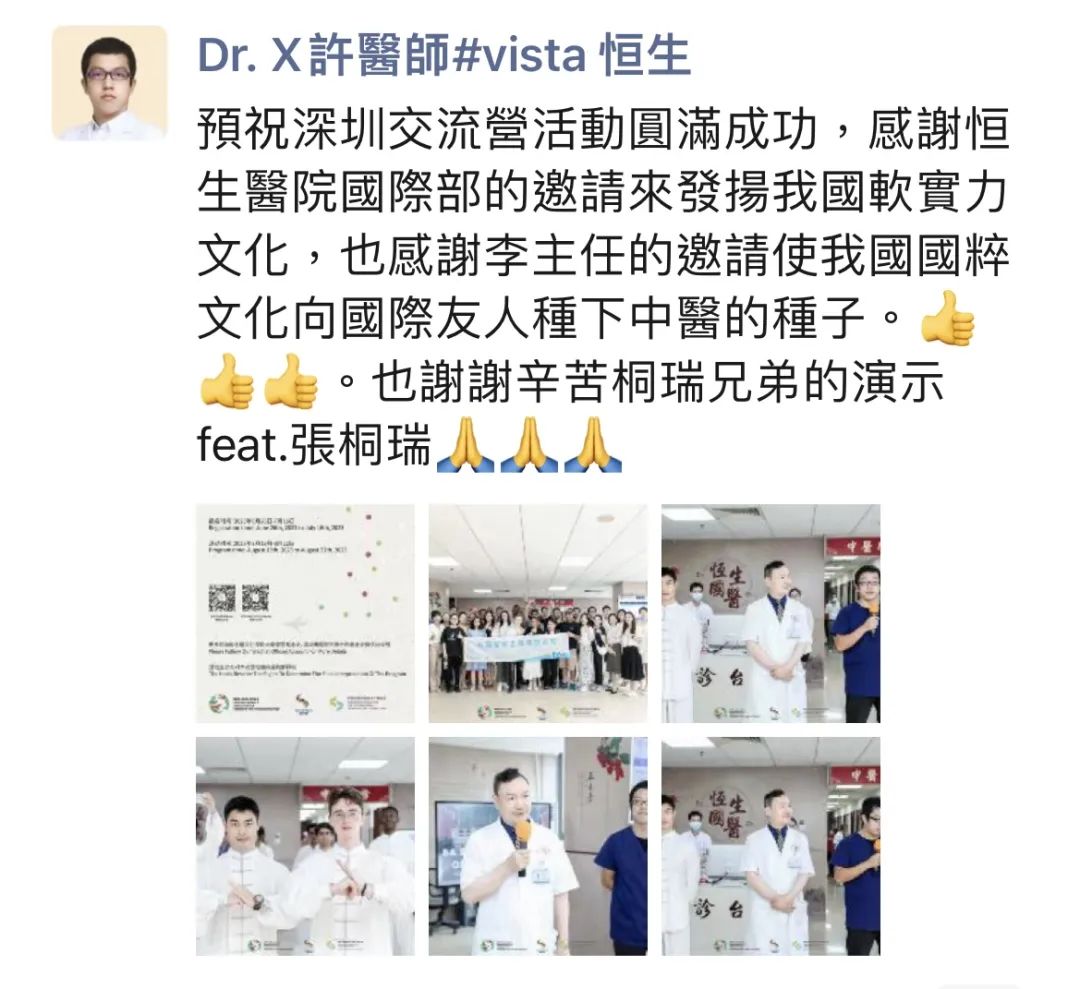View the group photo with the banner
The width and height of the screenshot is (1080, 989).
538,613
